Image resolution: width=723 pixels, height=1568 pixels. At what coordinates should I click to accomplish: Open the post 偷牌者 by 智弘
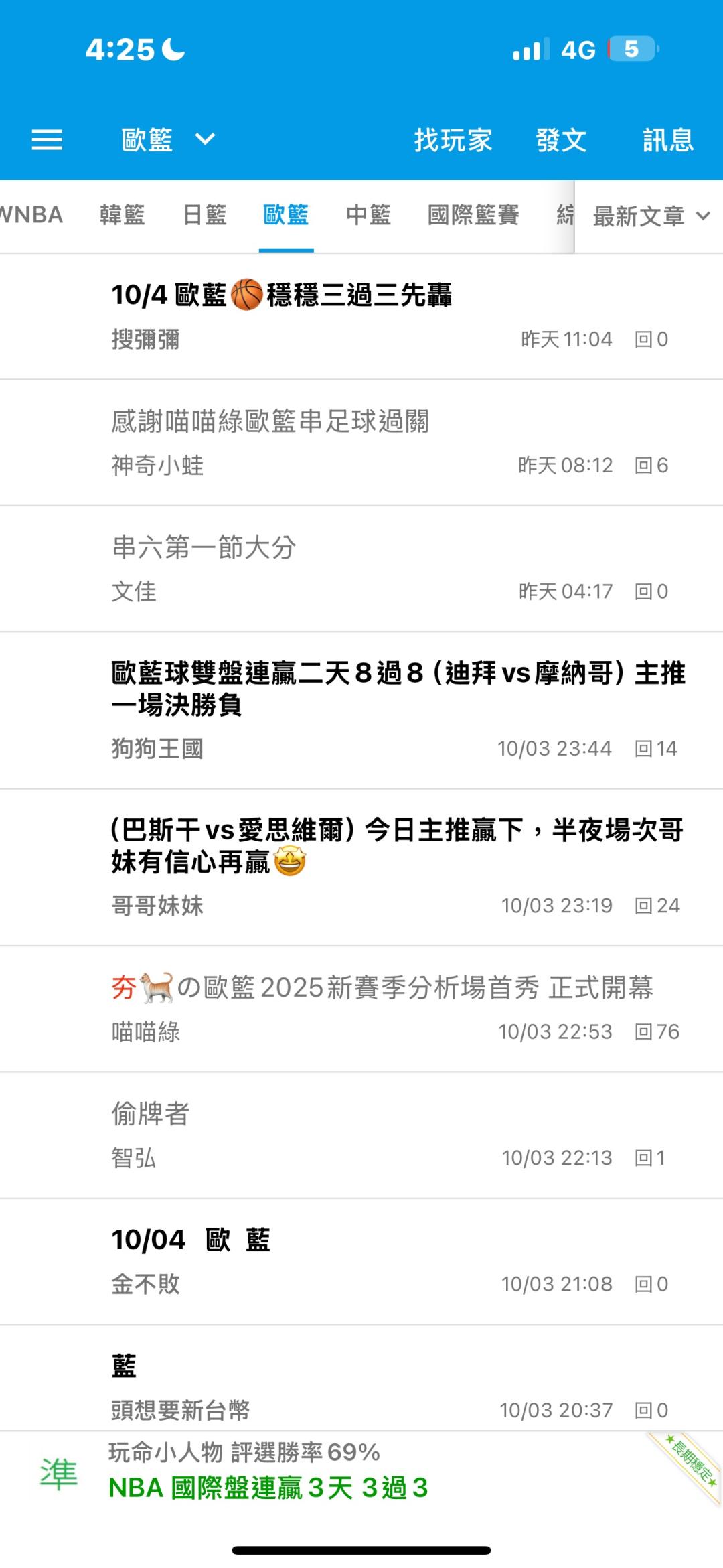click(361, 1135)
